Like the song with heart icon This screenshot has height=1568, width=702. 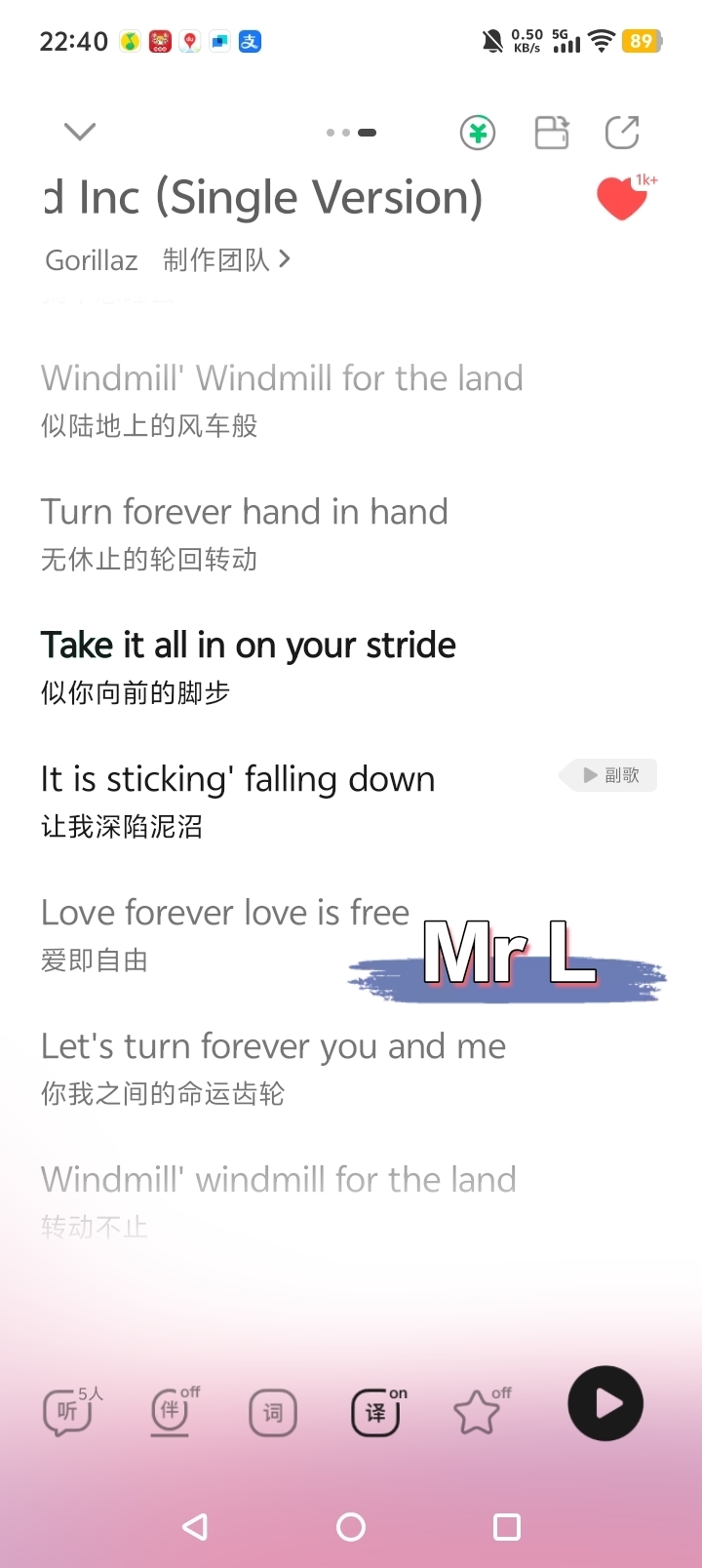pyautogui.click(x=622, y=199)
